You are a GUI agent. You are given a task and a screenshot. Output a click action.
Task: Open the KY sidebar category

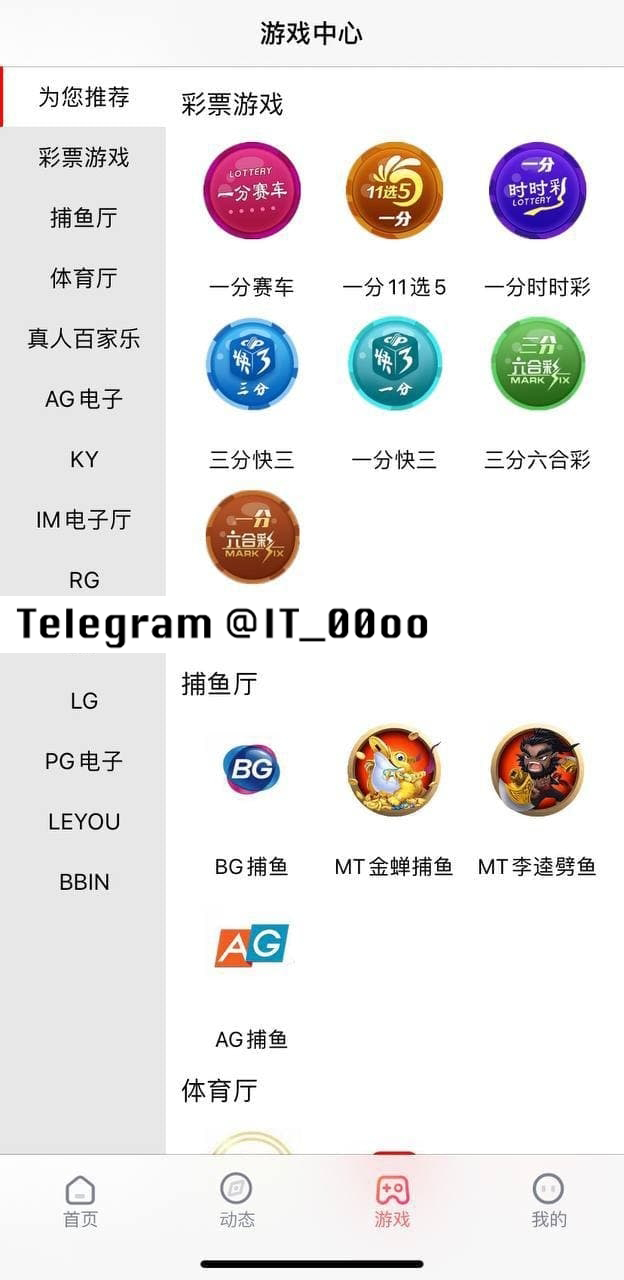point(83,460)
